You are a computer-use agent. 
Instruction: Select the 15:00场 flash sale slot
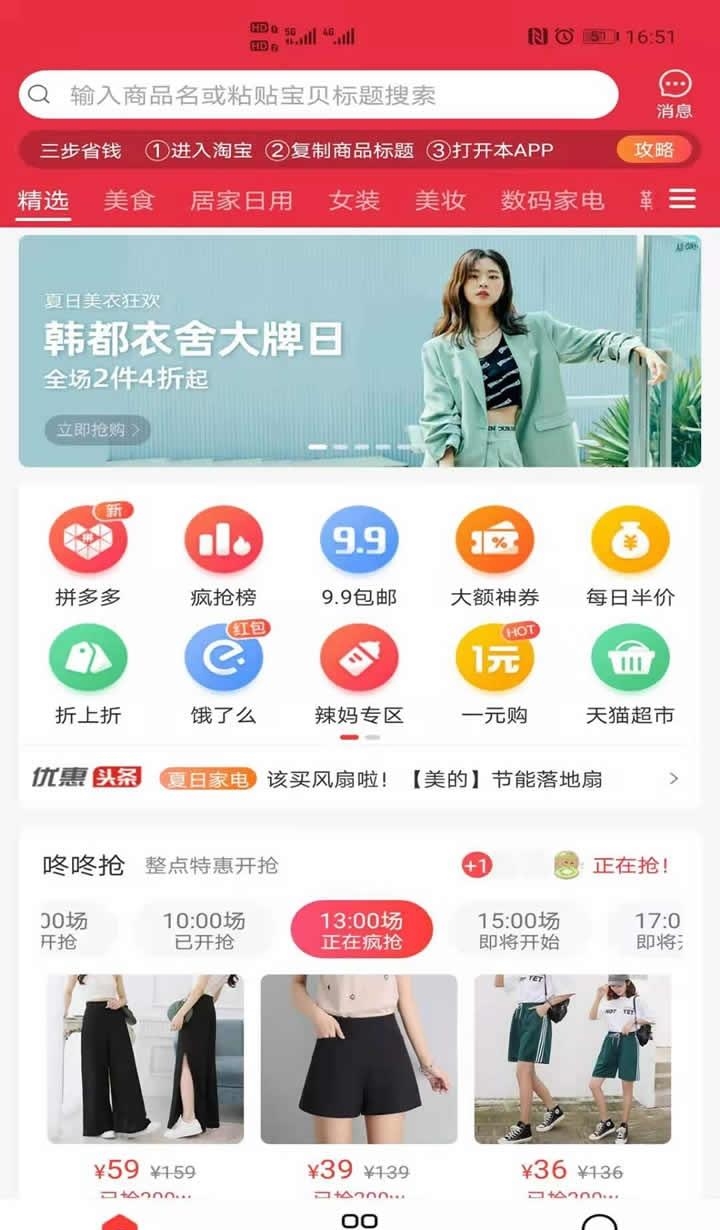pos(518,930)
